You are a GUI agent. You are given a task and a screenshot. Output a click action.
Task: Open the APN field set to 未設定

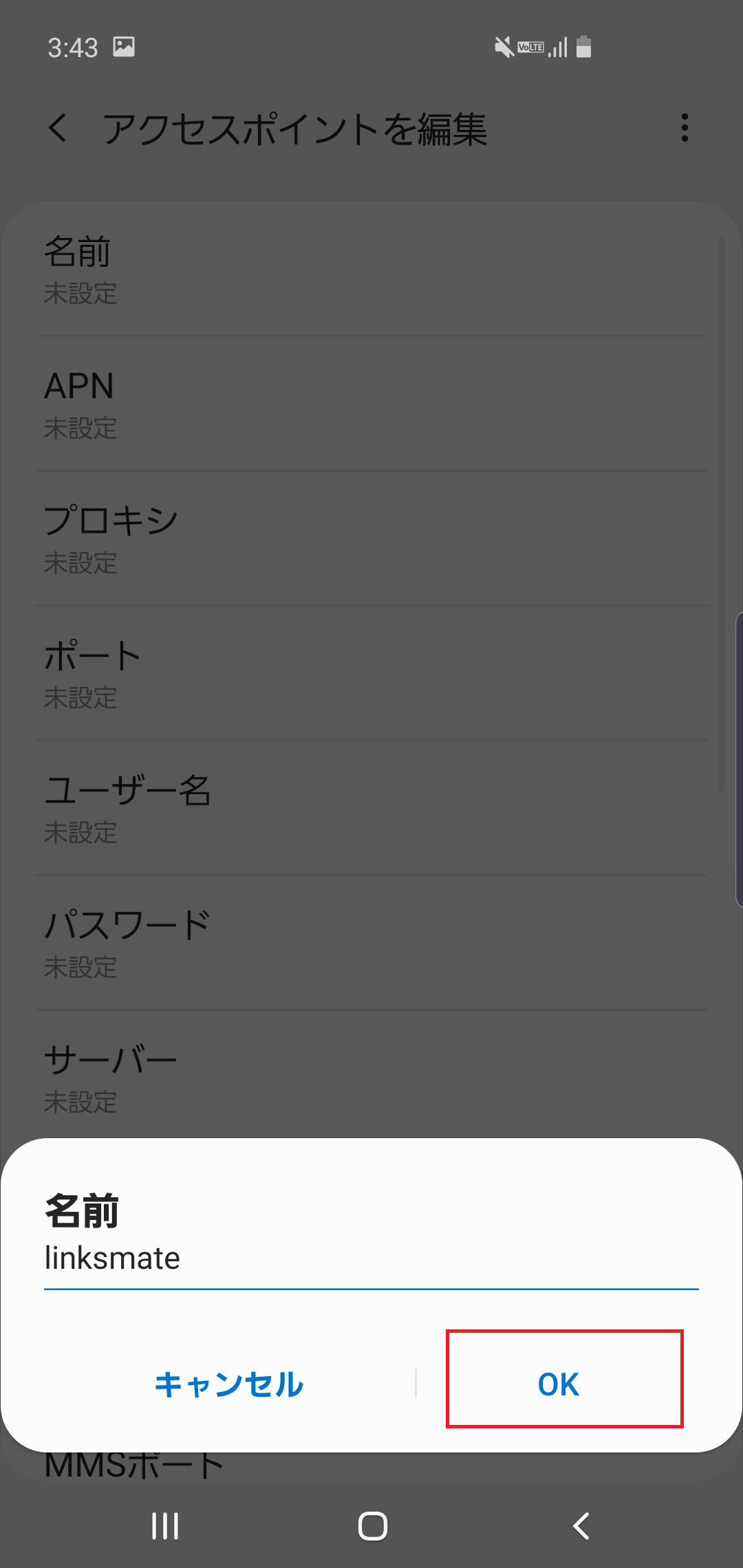371,406
